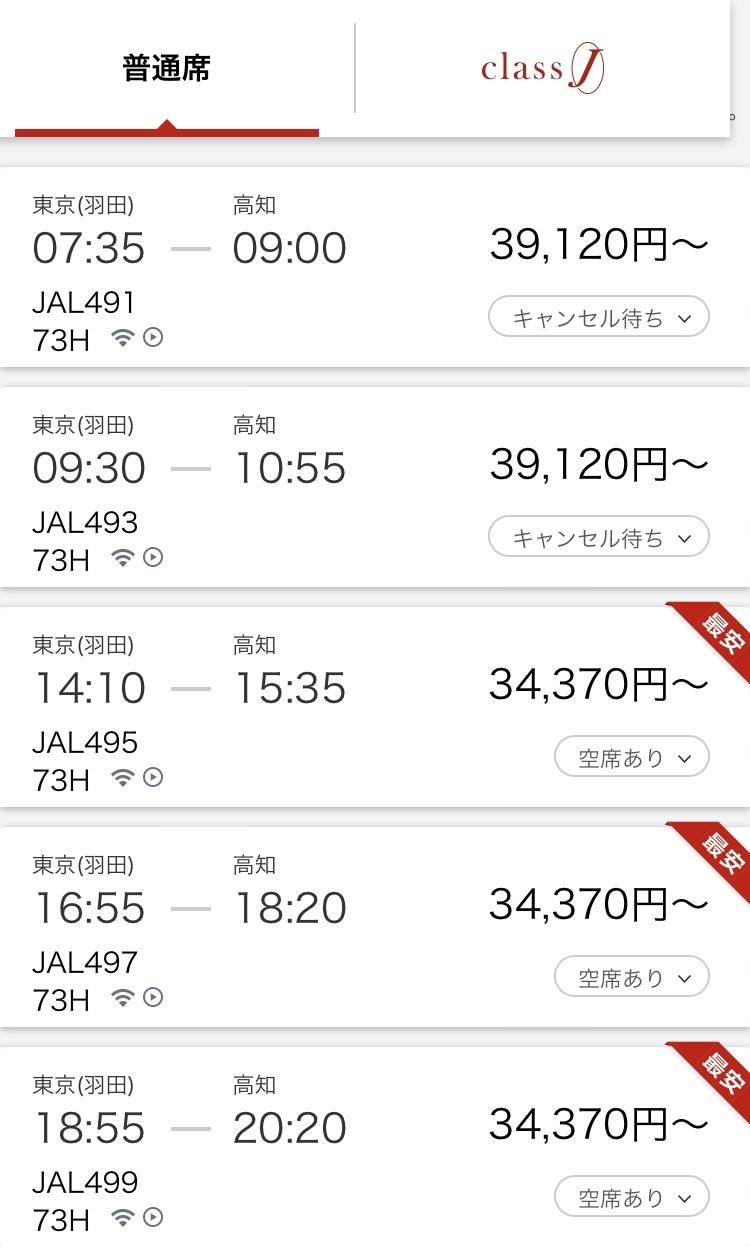Screen dimensions: 750x1247
Task: Expand 空席あり dropdown for JAL495
Action: click(x=632, y=758)
